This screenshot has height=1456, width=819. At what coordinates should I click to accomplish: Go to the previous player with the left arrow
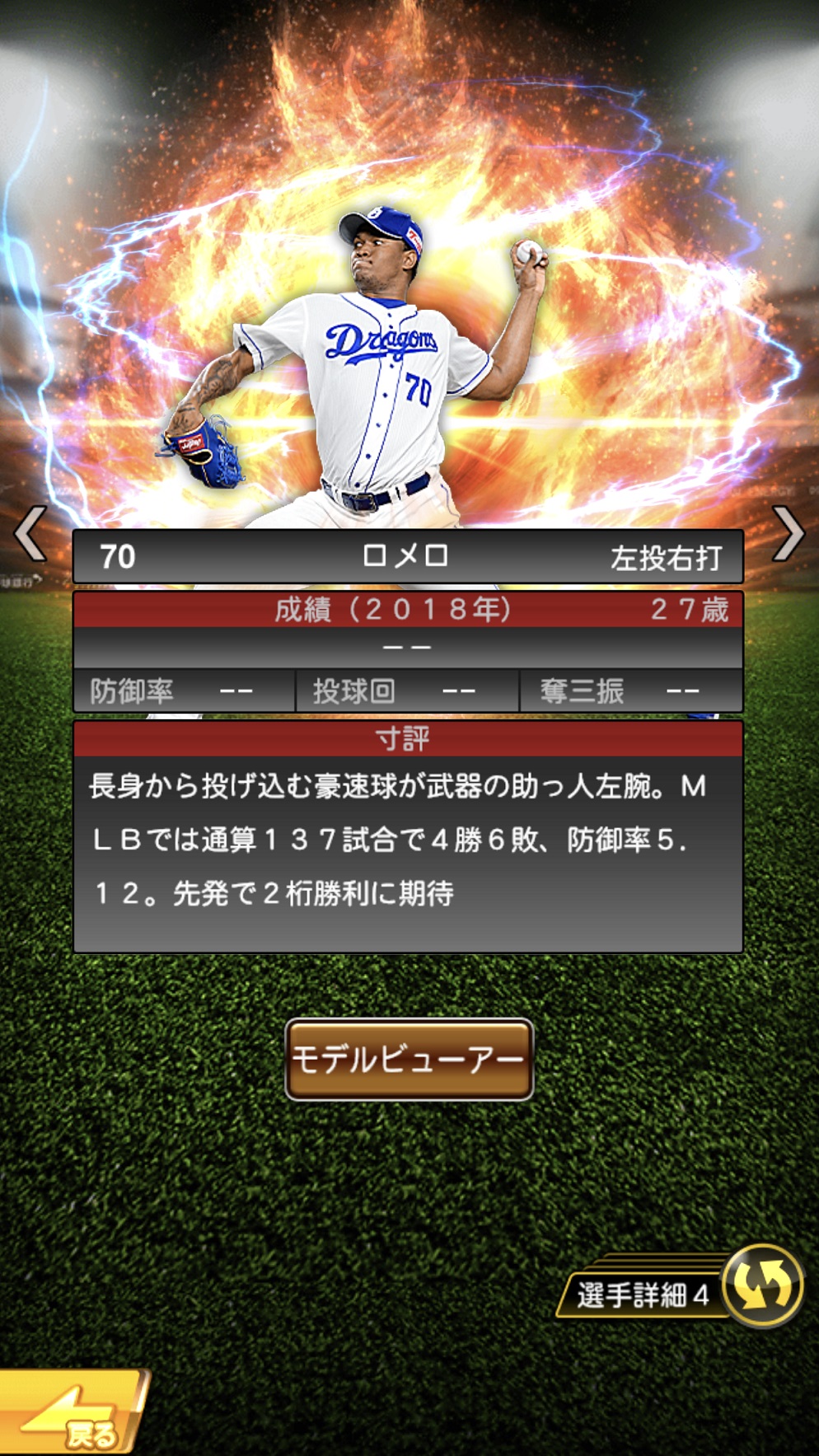click(x=31, y=534)
